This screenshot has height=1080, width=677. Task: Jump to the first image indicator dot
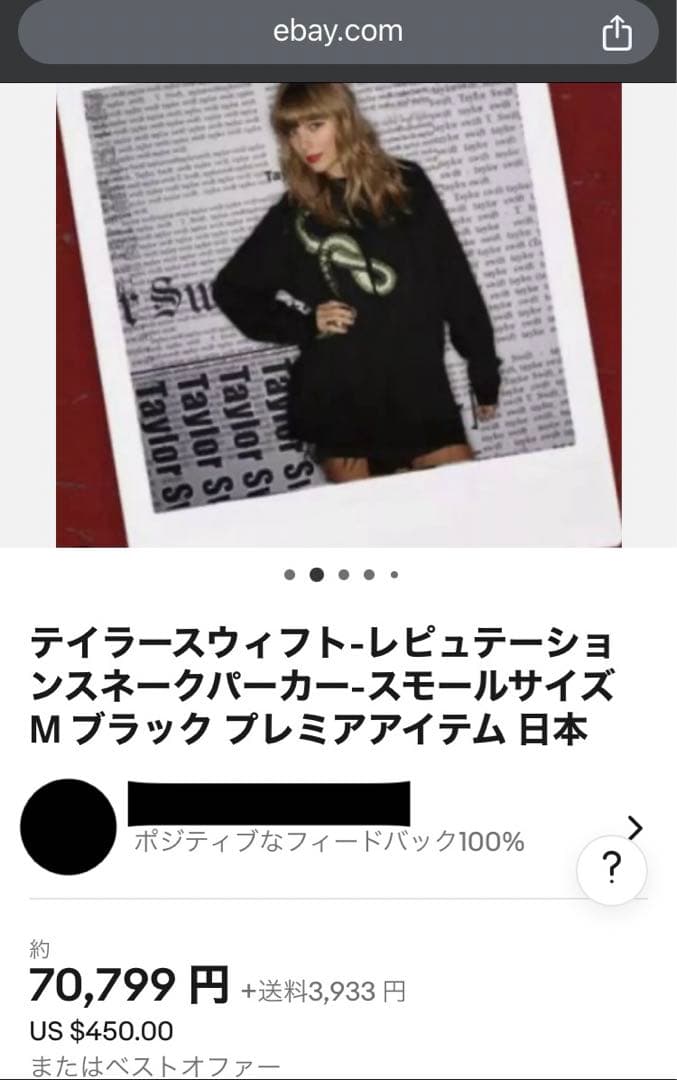click(290, 575)
